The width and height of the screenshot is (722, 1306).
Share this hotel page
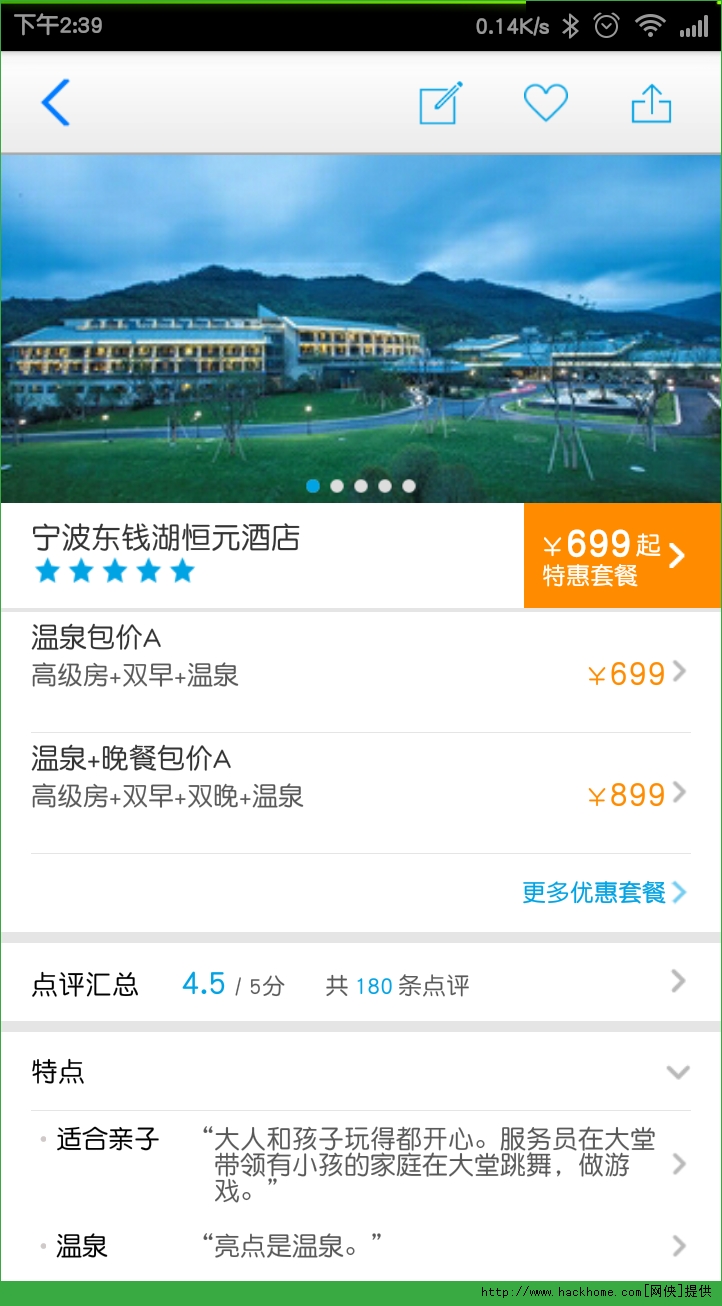tap(651, 103)
